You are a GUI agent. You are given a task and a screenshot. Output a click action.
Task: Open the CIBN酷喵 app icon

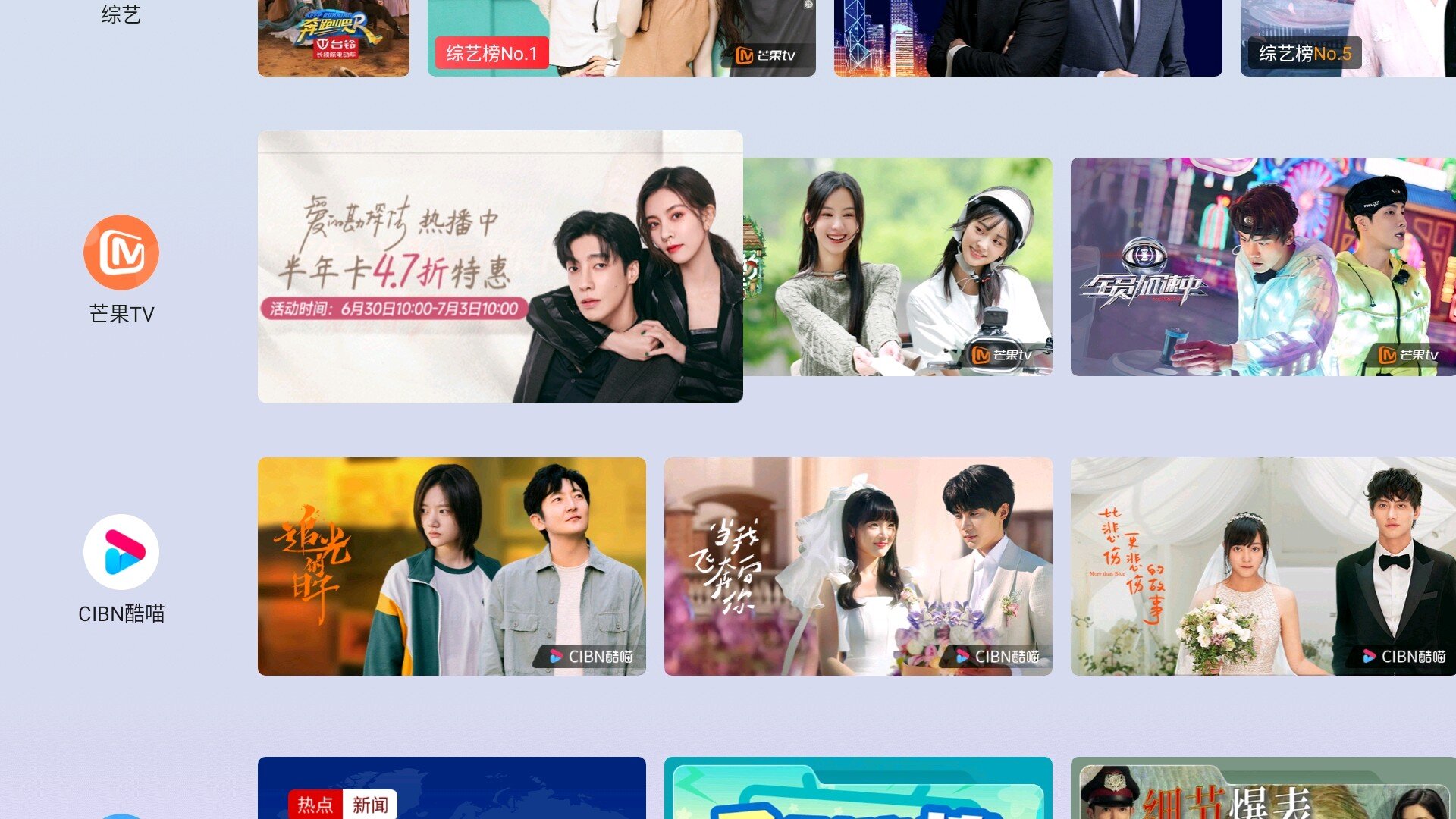[121, 552]
